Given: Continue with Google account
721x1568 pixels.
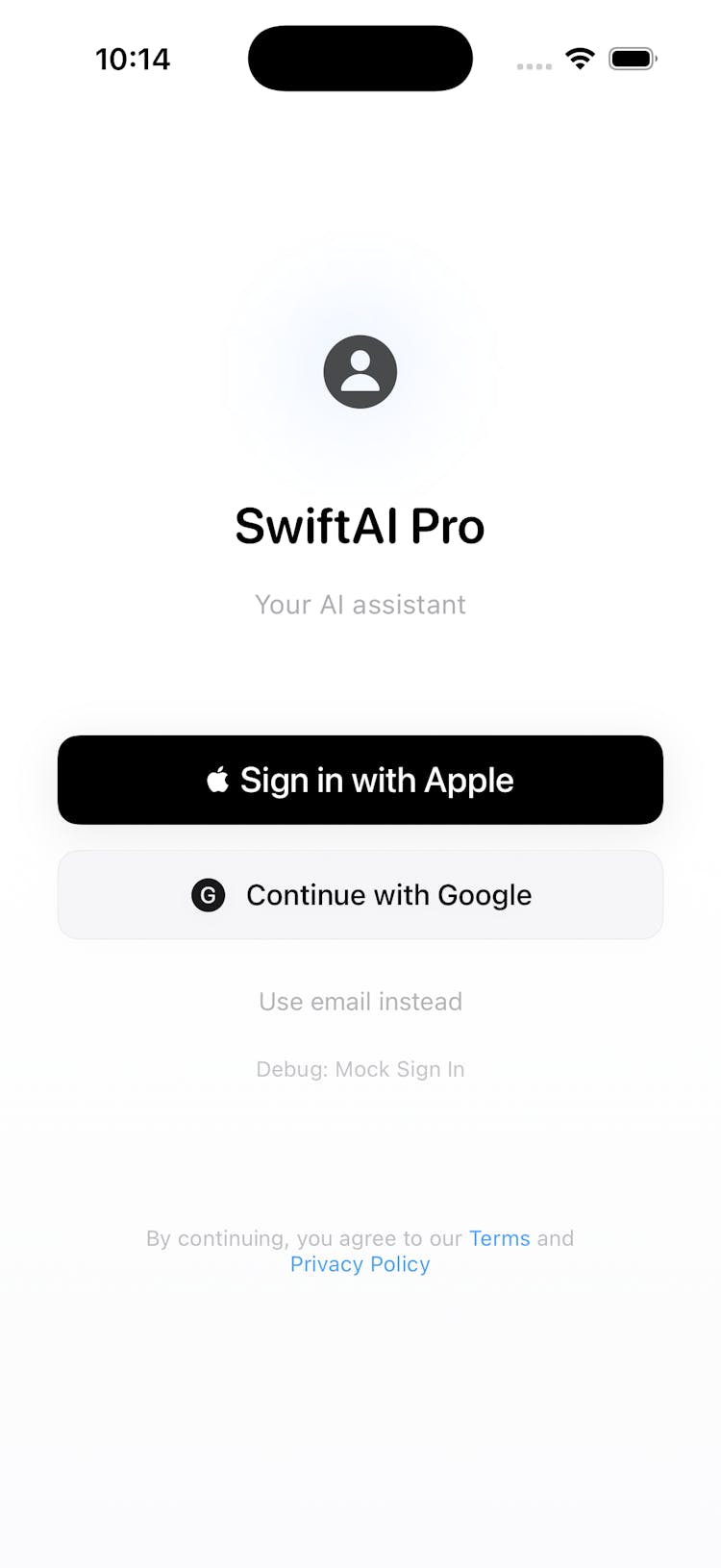Looking at the screenshot, I should 360,895.
